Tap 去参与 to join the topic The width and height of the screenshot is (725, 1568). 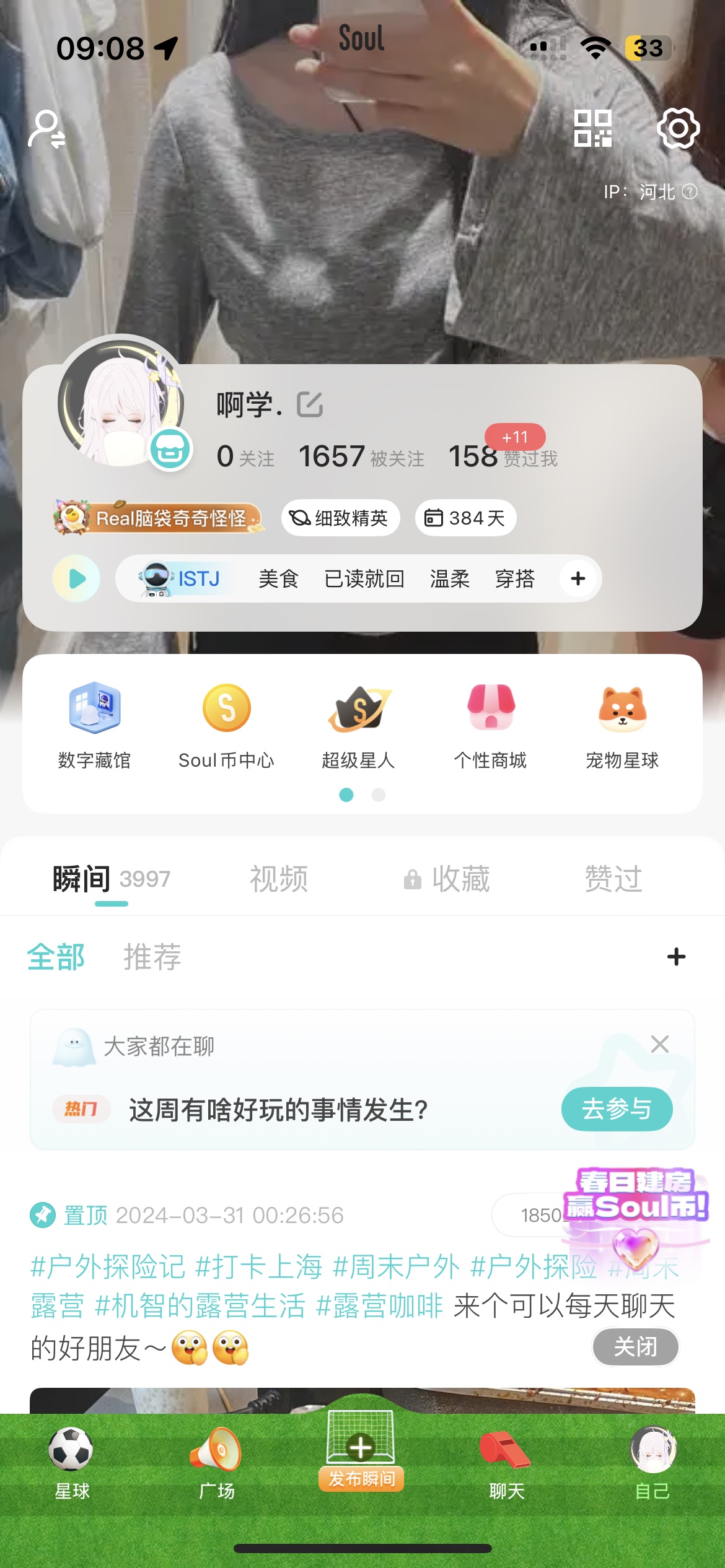617,1109
